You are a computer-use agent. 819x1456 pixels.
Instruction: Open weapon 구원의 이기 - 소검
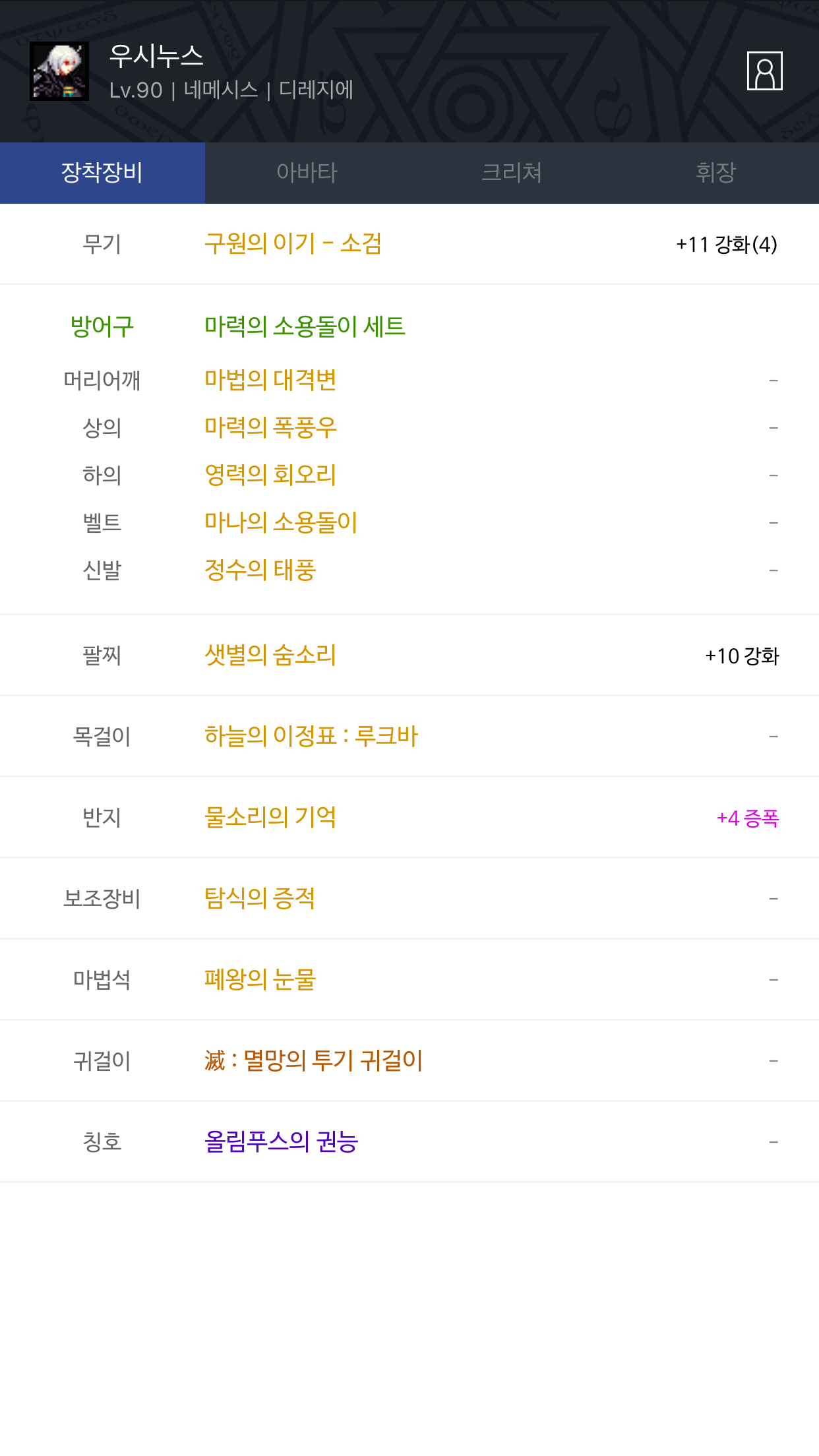coord(293,244)
